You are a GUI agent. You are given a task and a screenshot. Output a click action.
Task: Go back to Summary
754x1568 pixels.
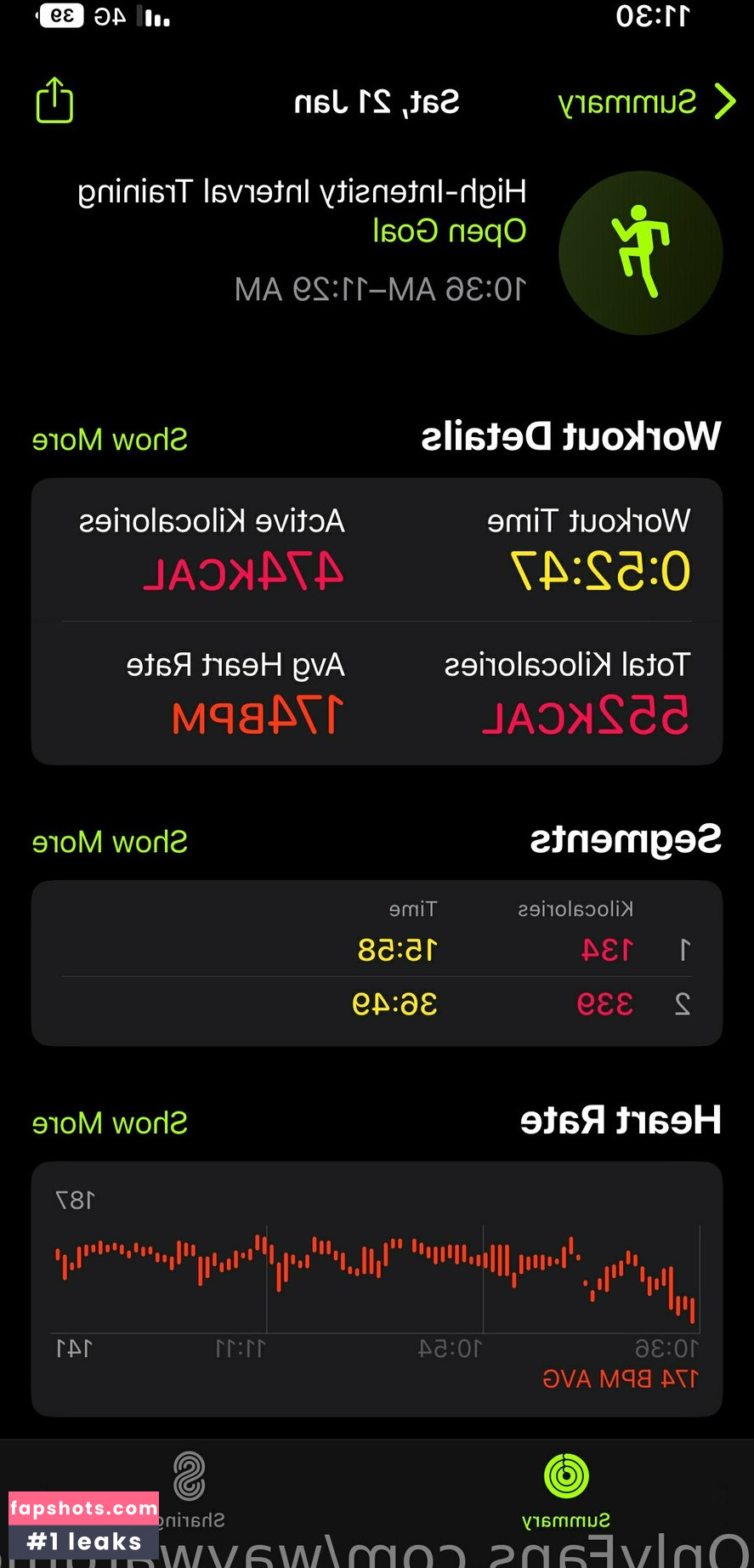pyautogui.click(x=646, y=102)
